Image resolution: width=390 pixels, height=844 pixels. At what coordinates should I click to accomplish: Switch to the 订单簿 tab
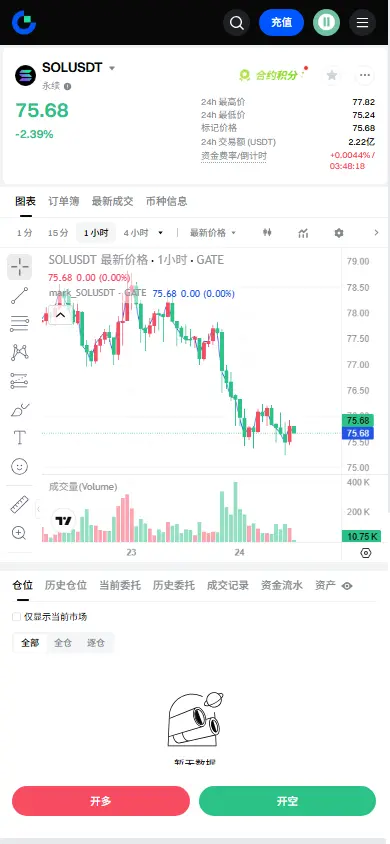tap(63, 201)
